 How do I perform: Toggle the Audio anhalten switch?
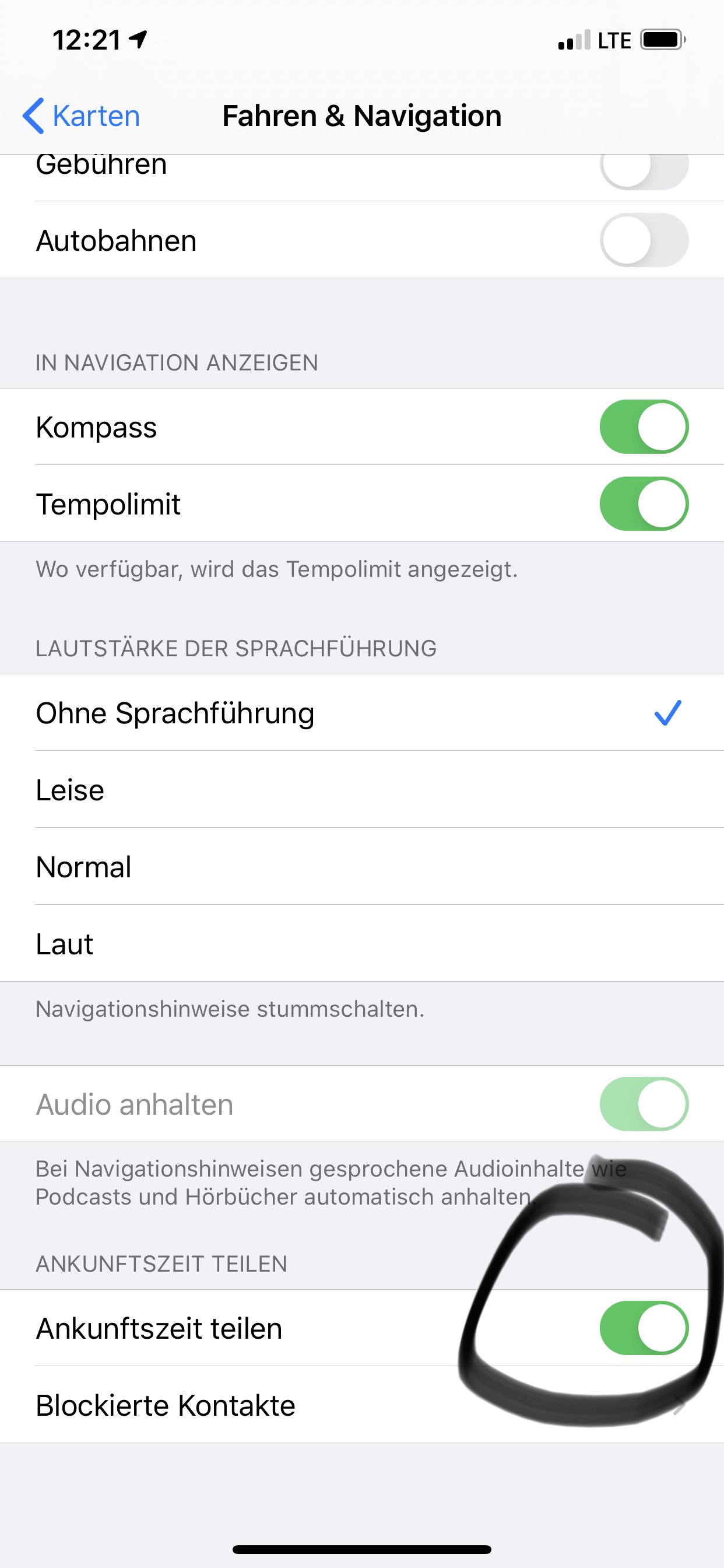pyautogui.click(x=644, y=1104)
